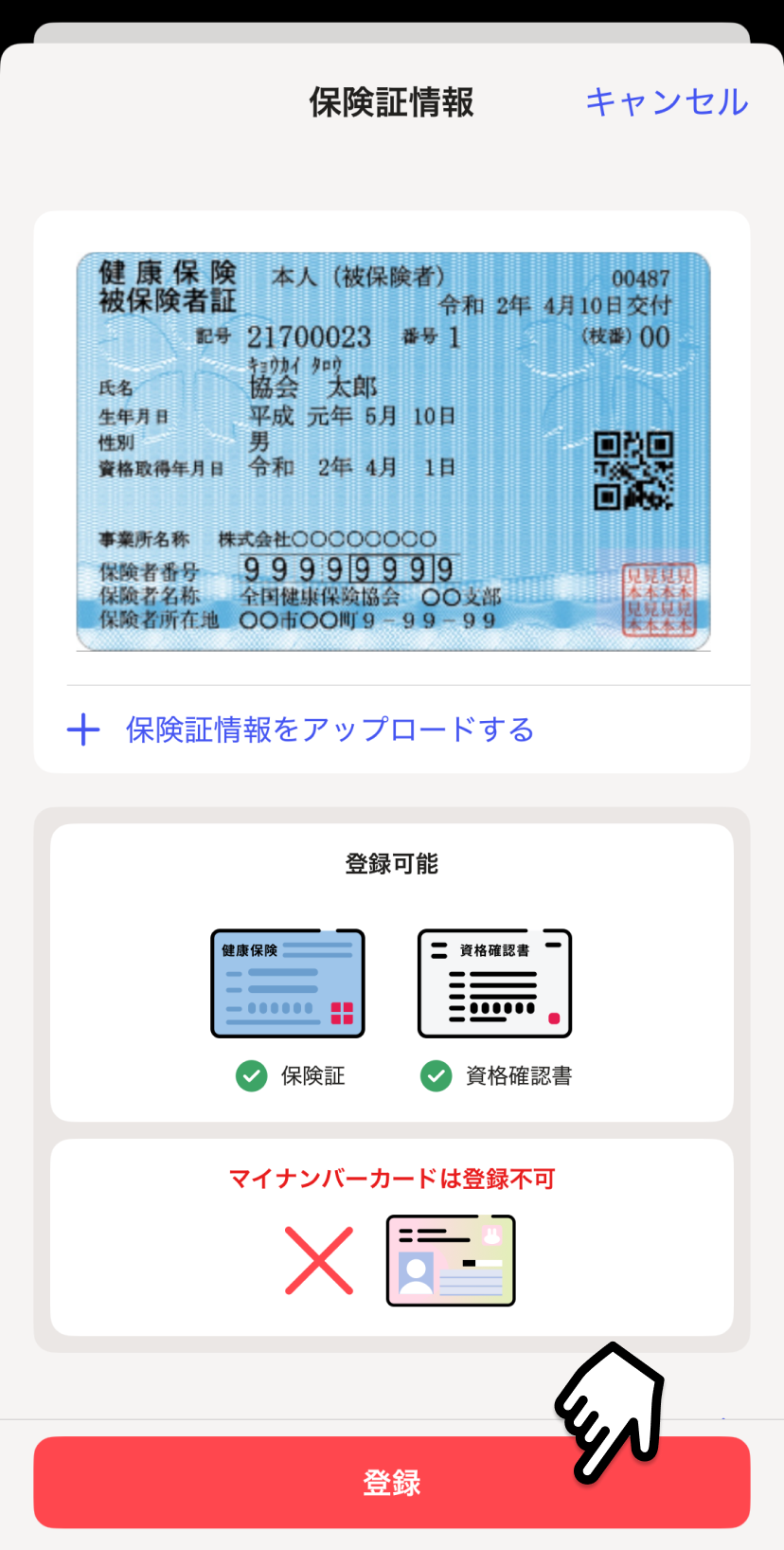Cancel the insurance card registration
The height and width of the screenshot is (1550, 784).
pyautogui.click(x=666, y=101)
